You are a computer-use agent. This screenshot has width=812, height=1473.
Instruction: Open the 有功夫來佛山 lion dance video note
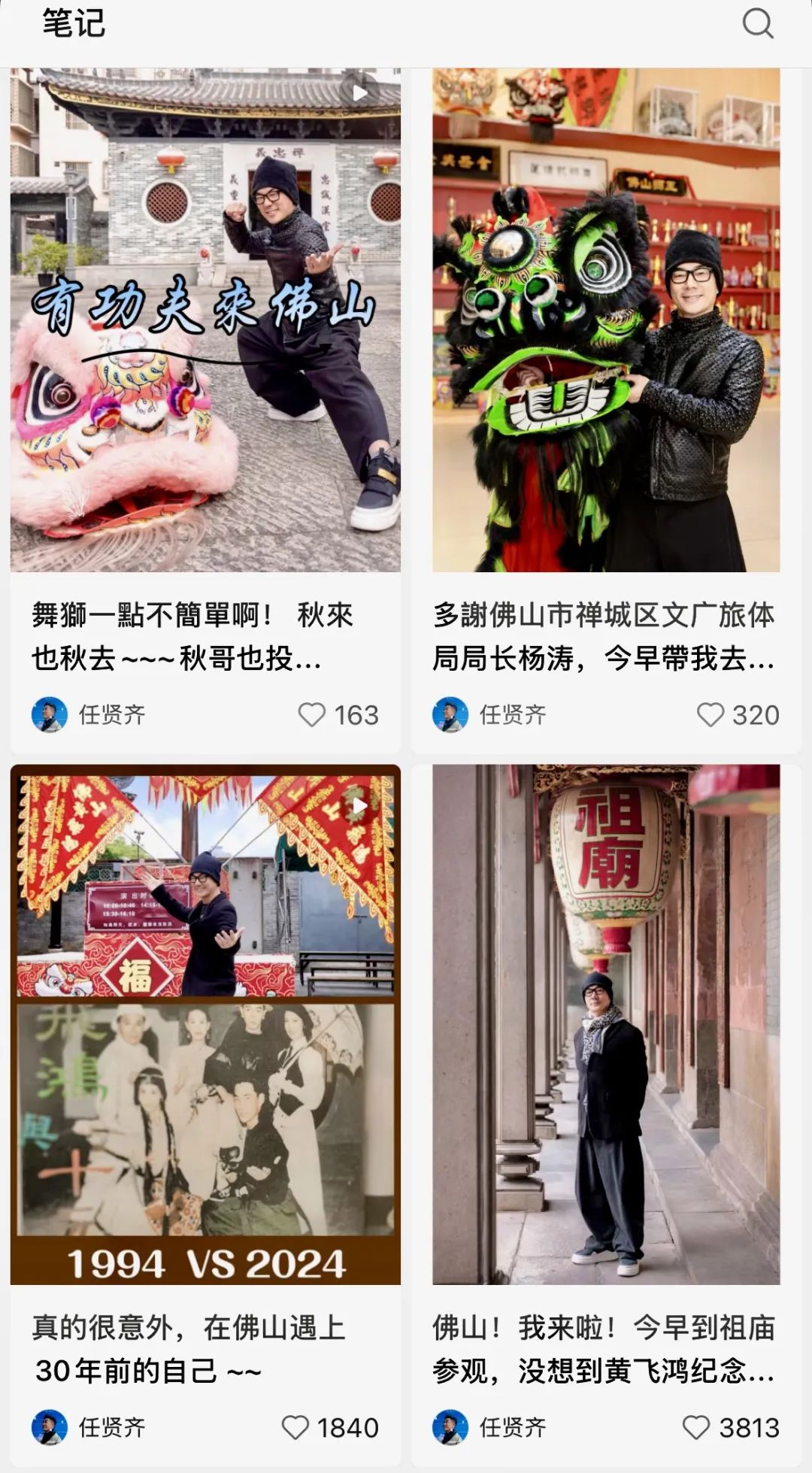205,320
